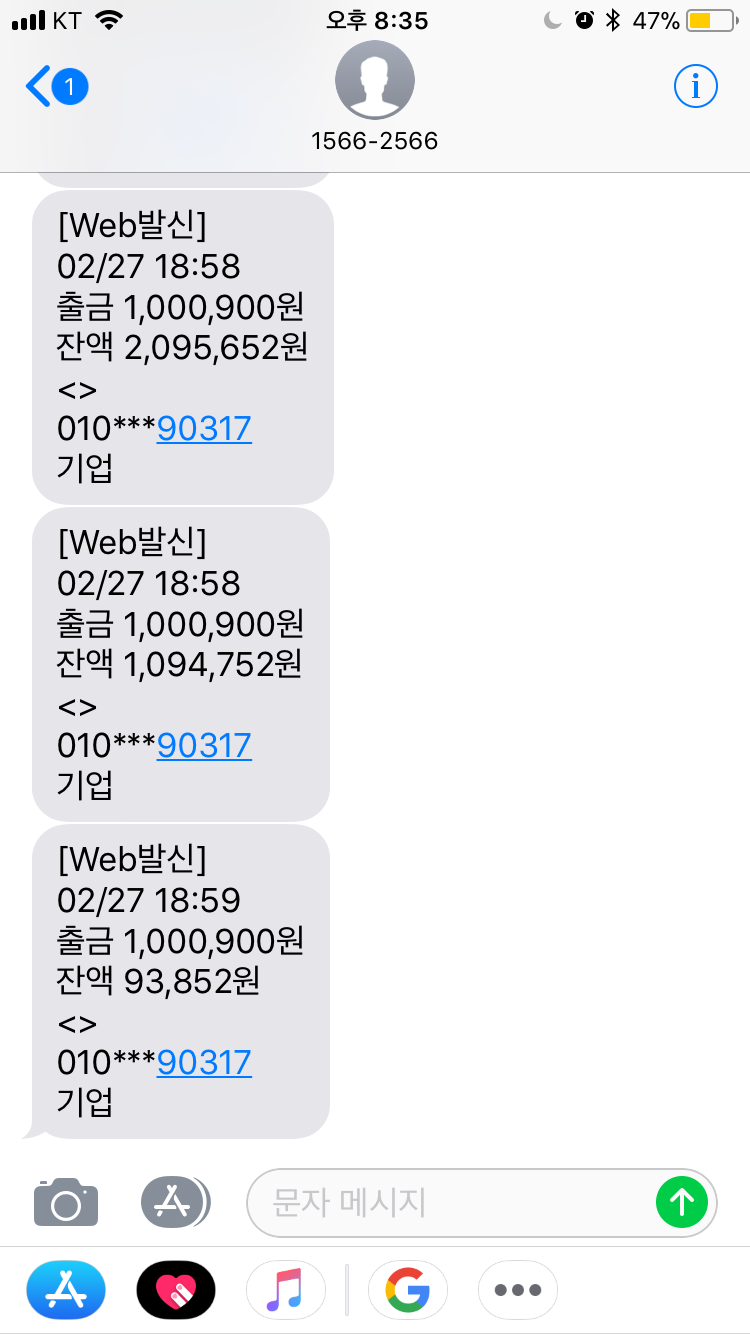Tap 90317 link in the 93,852원 balance message
Viewport: 750px width, 1334px height.
(x=204, y=1063)
